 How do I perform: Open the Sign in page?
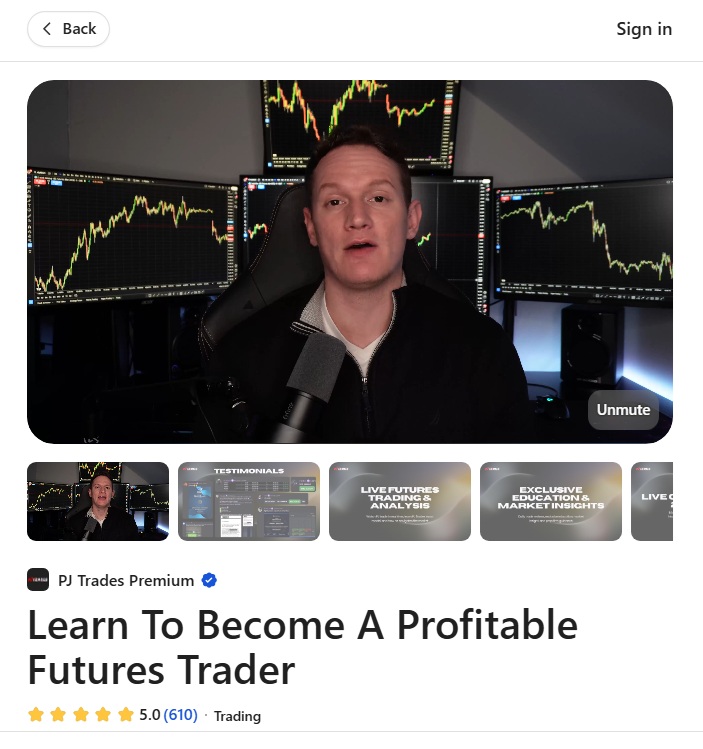point(643,29)
